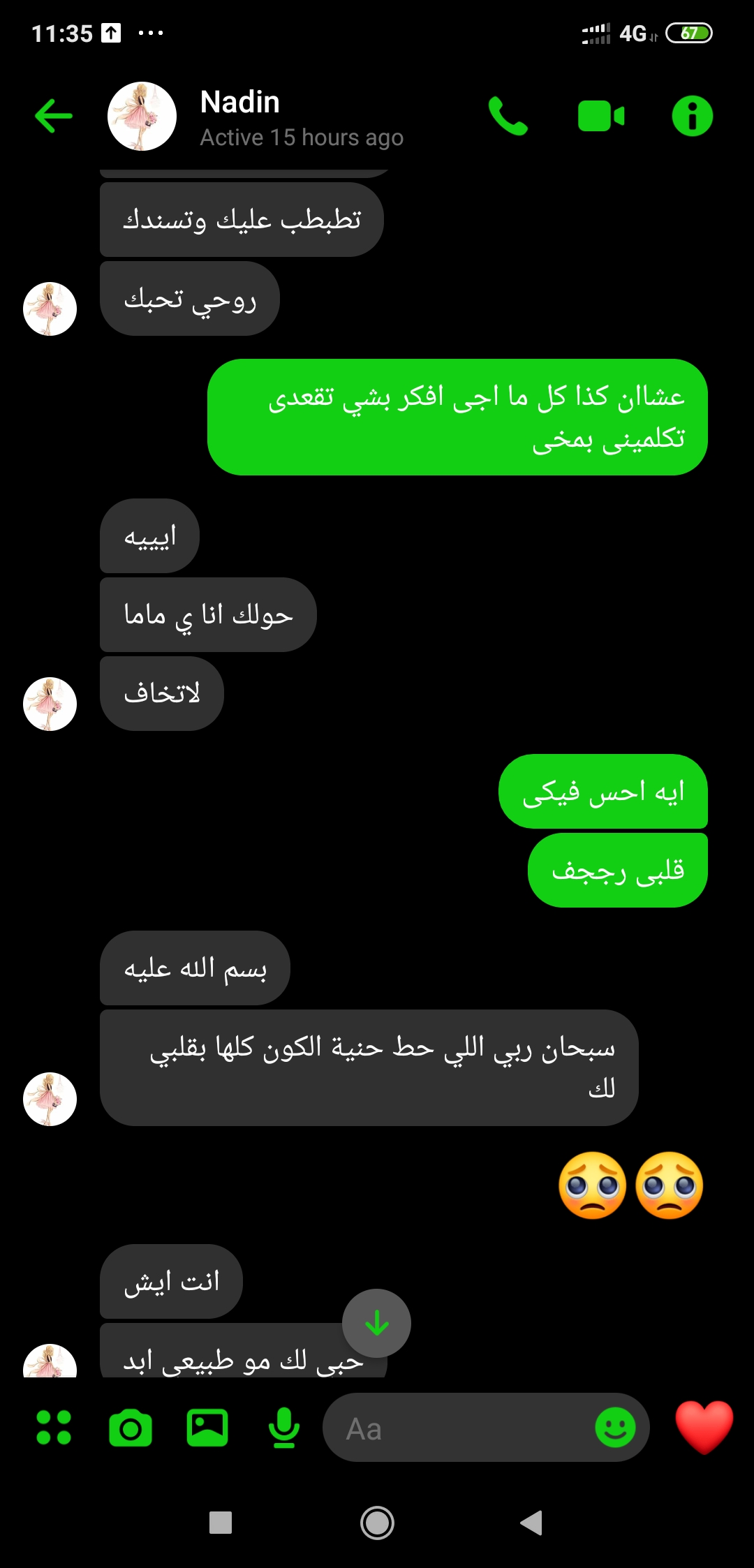This screenshot has height=1568, width=754.
Task: Send the red heart reaction
Action: click(704, 1426)
